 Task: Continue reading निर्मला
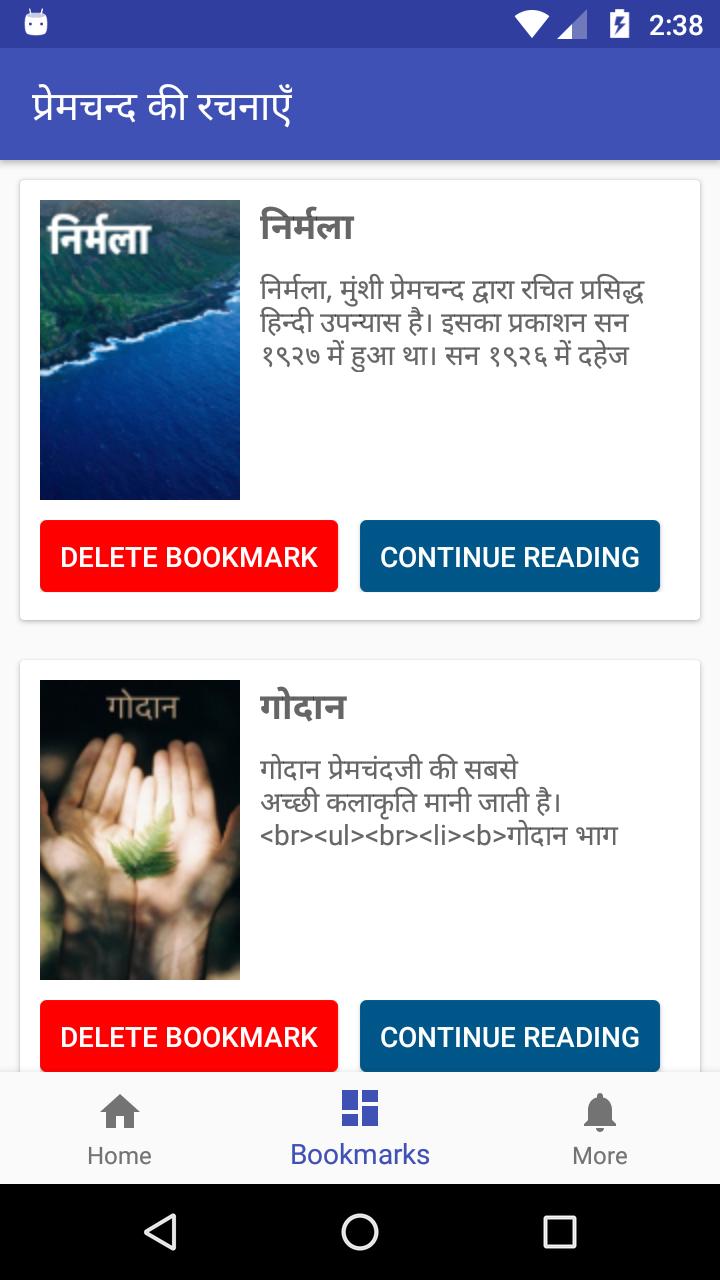(510, 556)
